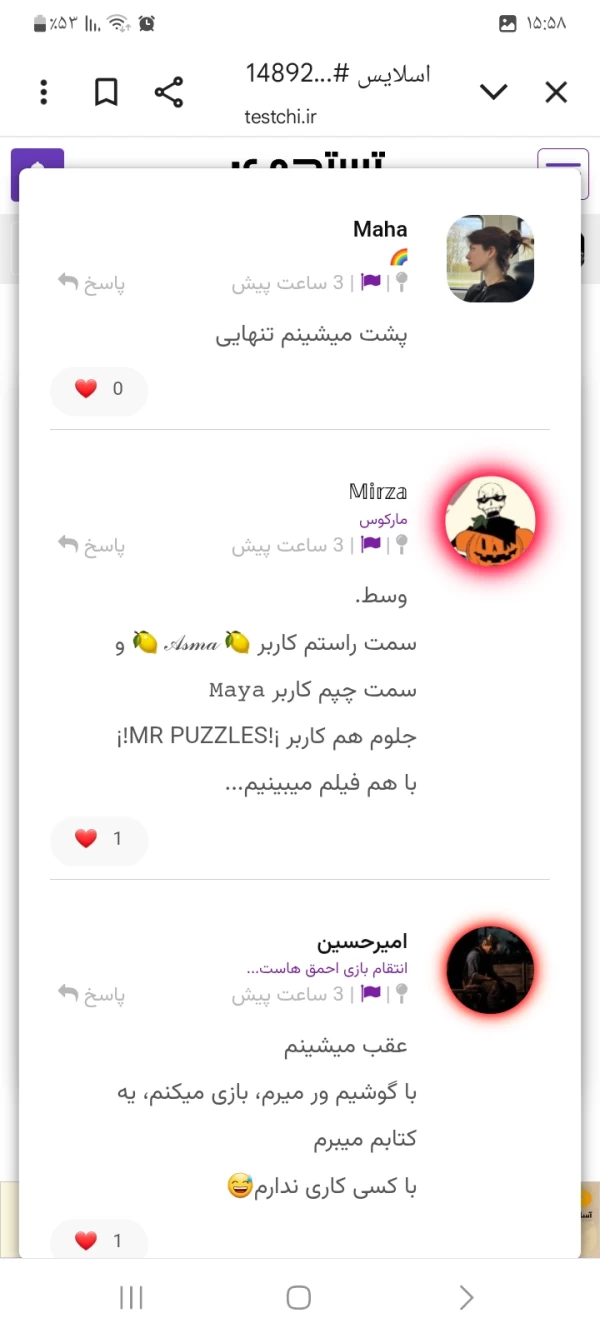Close the browser tab with X
The width and height of the screenshot is (600, 1333).
[x=556, y=93]
